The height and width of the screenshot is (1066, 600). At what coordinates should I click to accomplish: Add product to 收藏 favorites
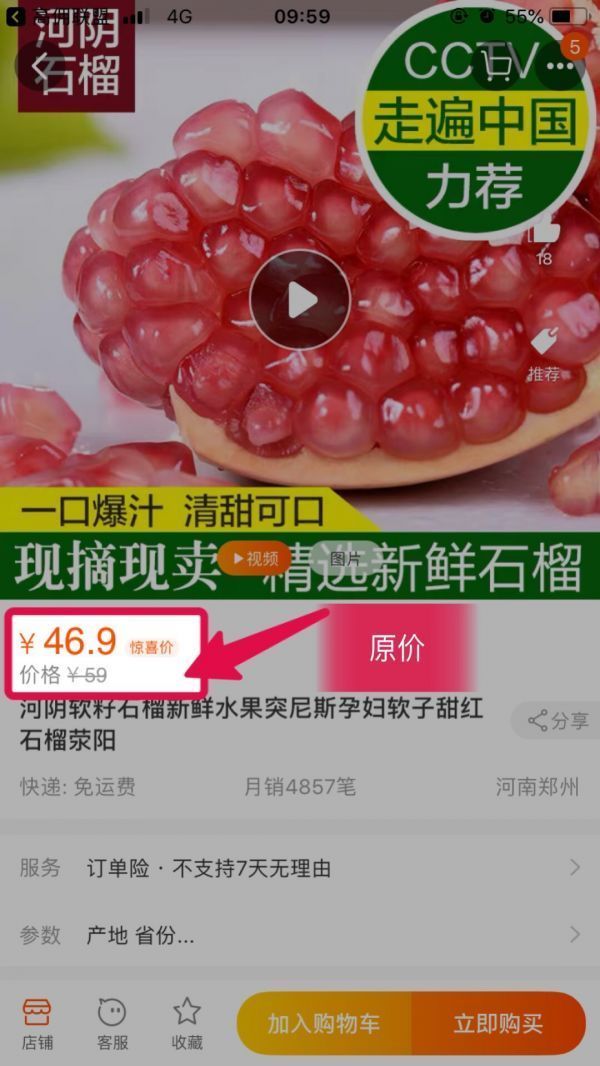point(187,1023)
